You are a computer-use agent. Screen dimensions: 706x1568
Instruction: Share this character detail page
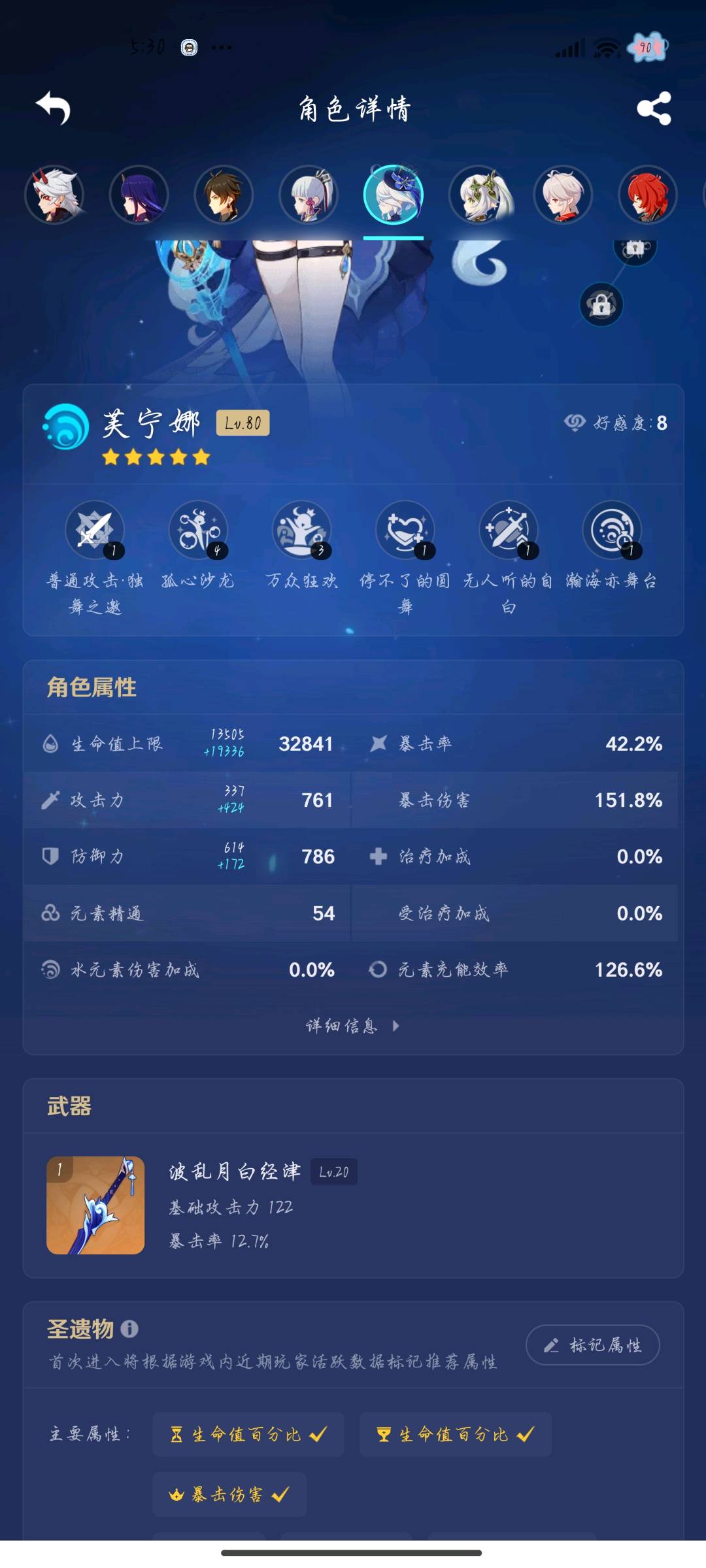(x=654, y=108)
